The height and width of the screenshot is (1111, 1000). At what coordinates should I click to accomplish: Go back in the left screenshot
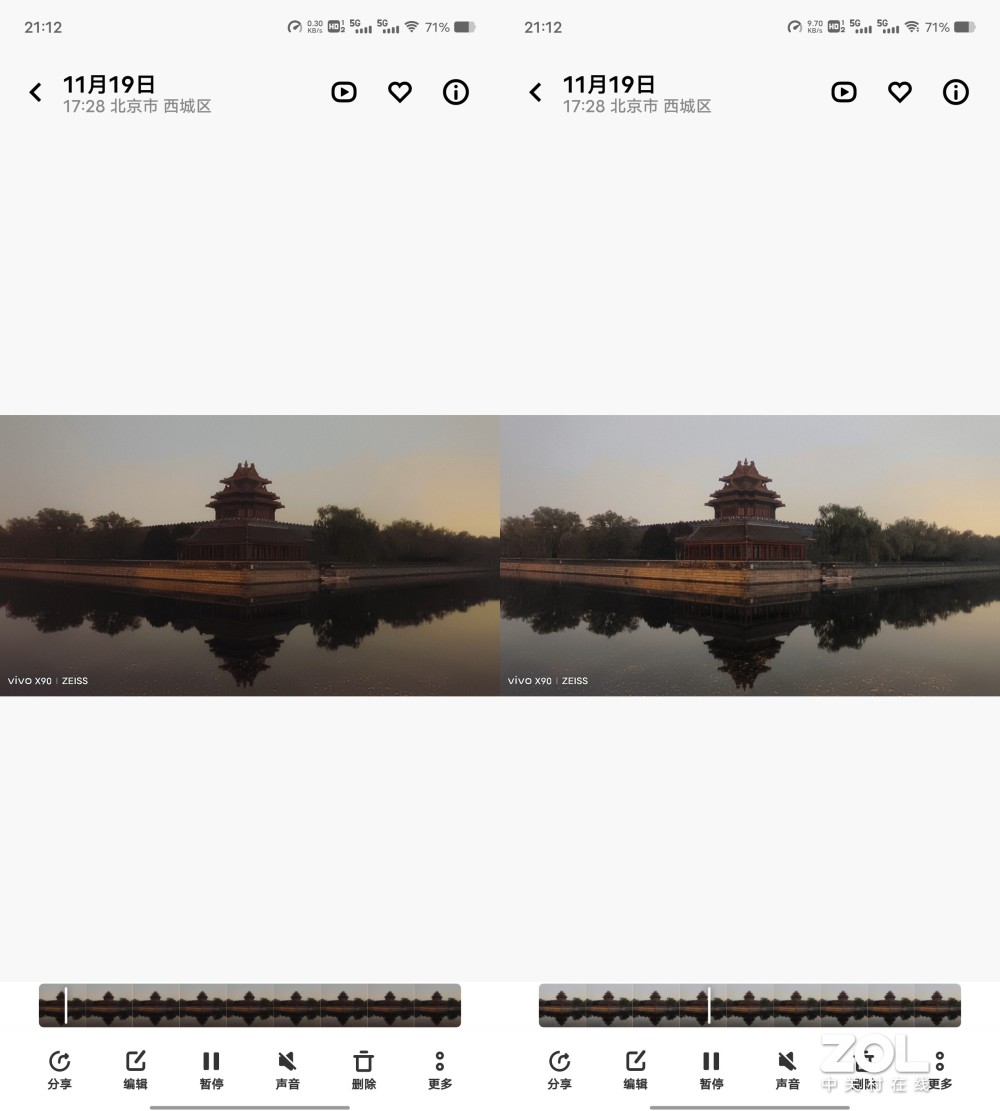point(35,93)
